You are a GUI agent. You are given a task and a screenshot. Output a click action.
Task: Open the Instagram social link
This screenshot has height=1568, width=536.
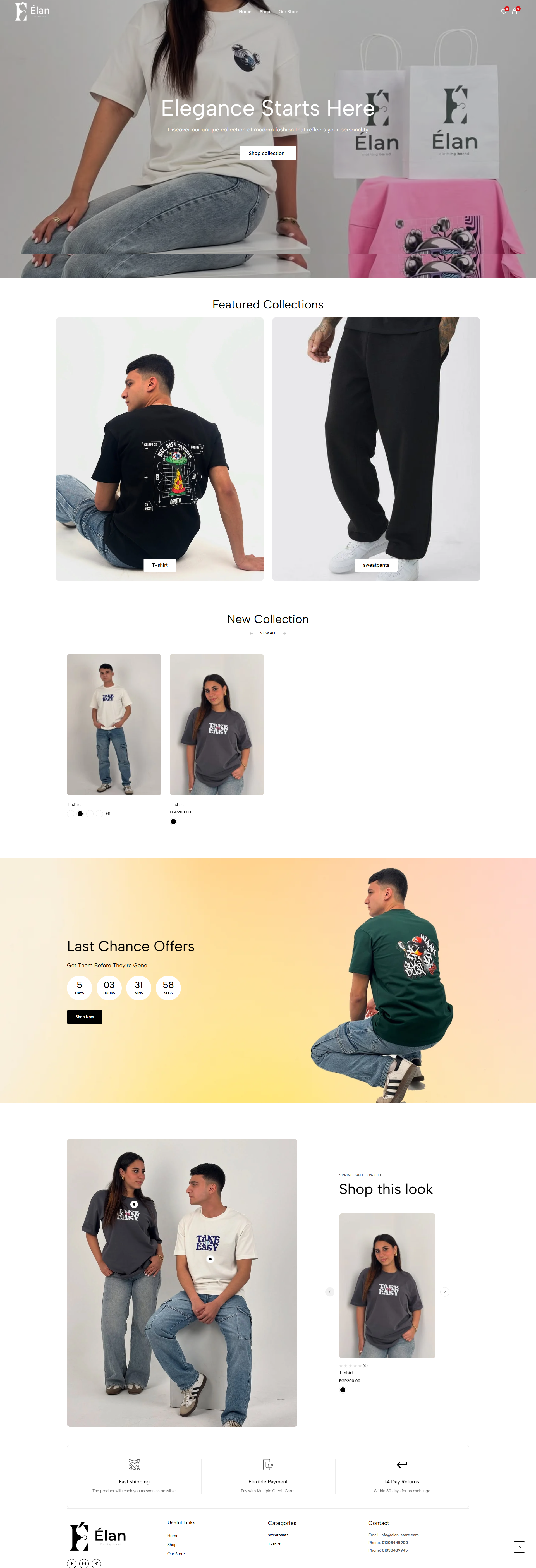84,1563
